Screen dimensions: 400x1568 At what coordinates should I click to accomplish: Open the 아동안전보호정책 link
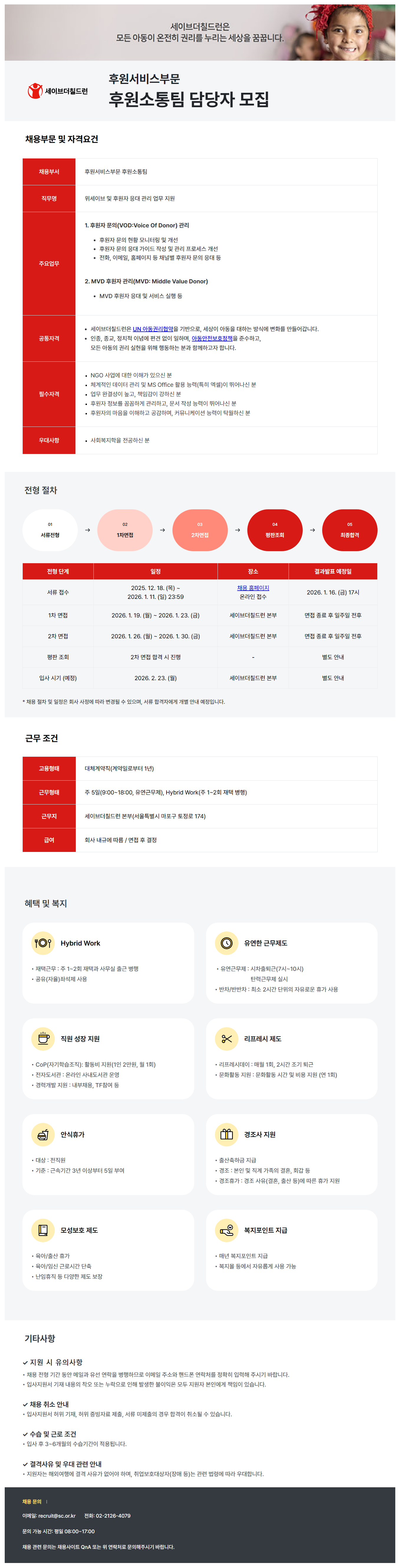point(212,338)
